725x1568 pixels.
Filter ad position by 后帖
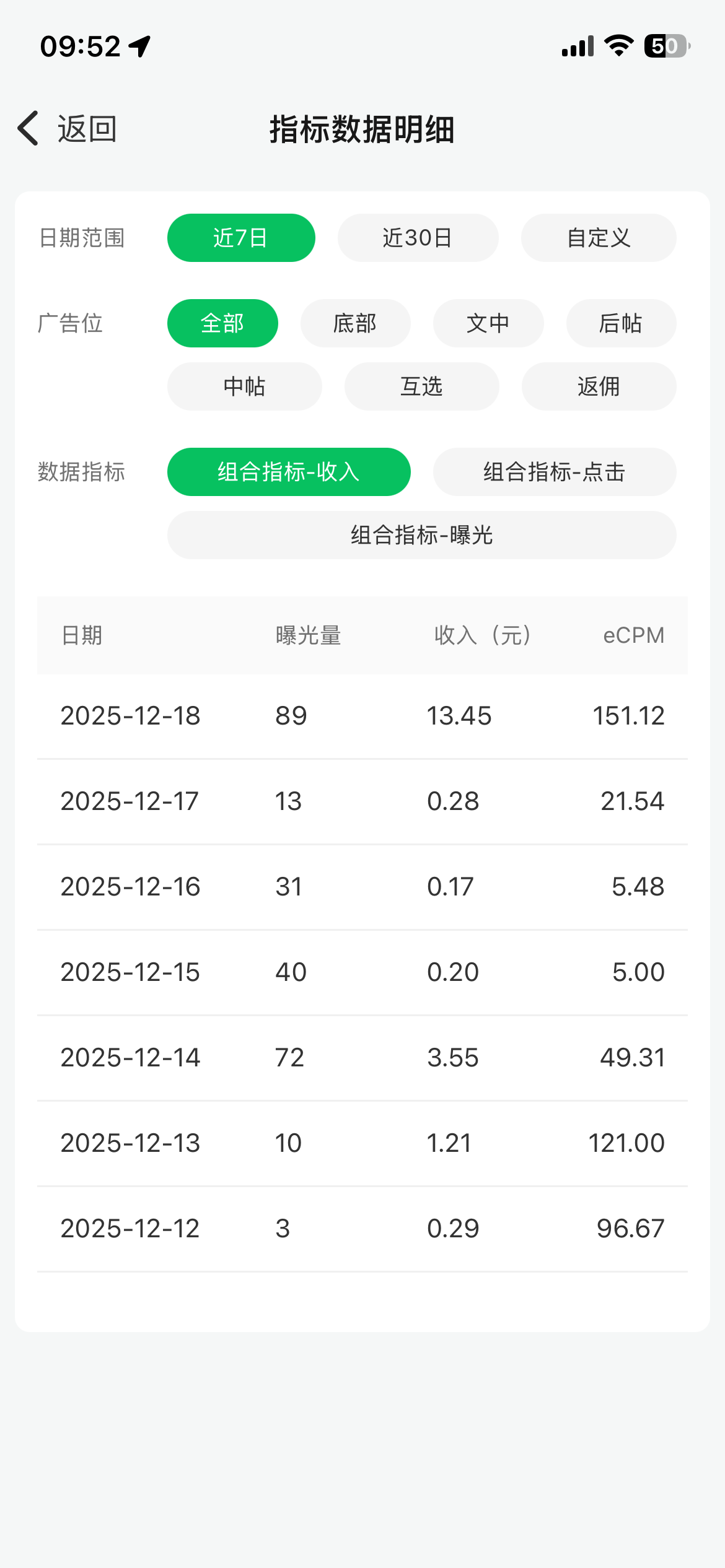pyautogui.click(x=621, y=323)
